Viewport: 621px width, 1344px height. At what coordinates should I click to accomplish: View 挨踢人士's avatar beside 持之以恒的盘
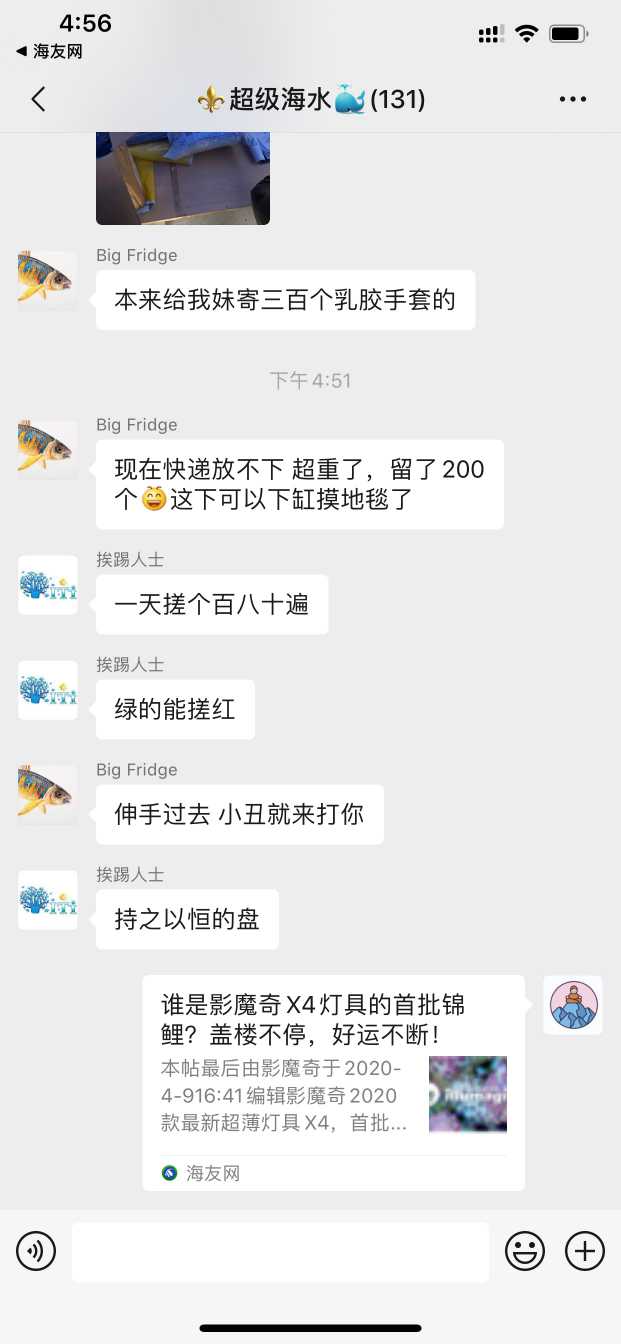(48, 900)
